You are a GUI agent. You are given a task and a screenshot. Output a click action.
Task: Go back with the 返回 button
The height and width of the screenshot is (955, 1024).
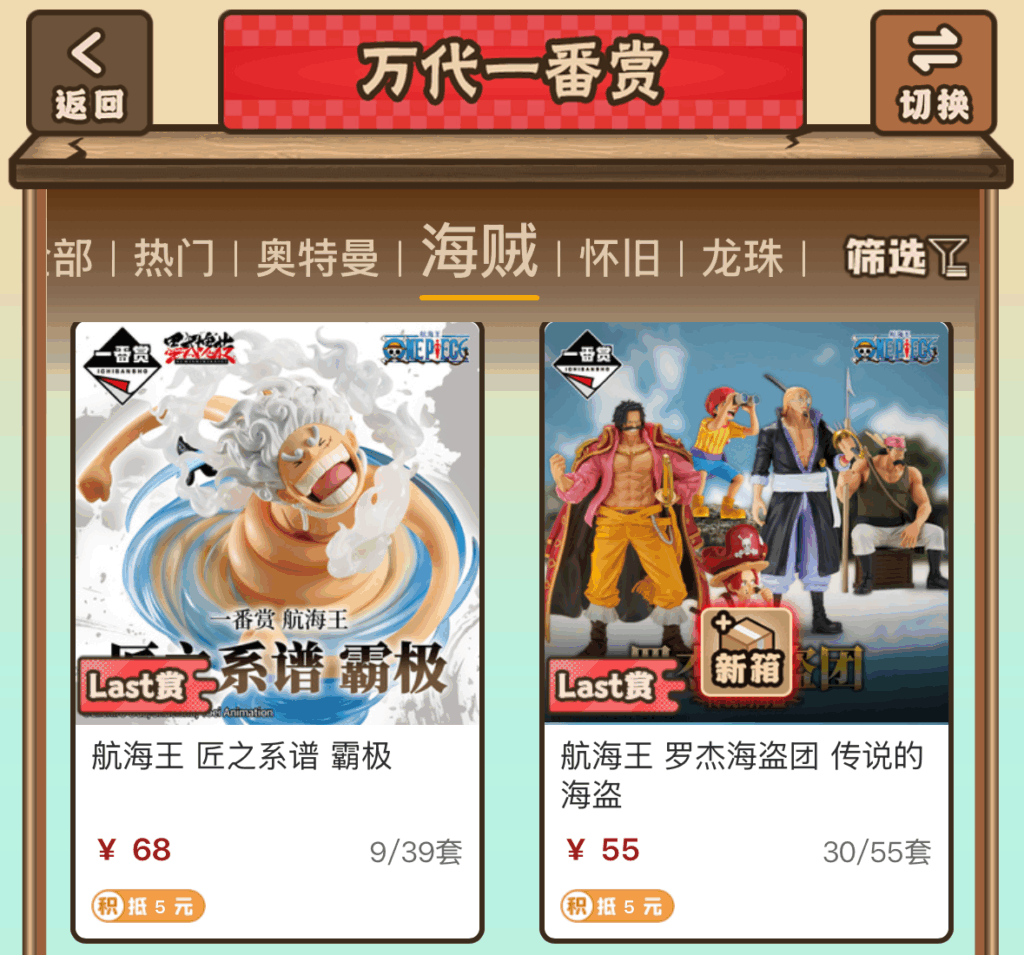[x=89, y=73]
